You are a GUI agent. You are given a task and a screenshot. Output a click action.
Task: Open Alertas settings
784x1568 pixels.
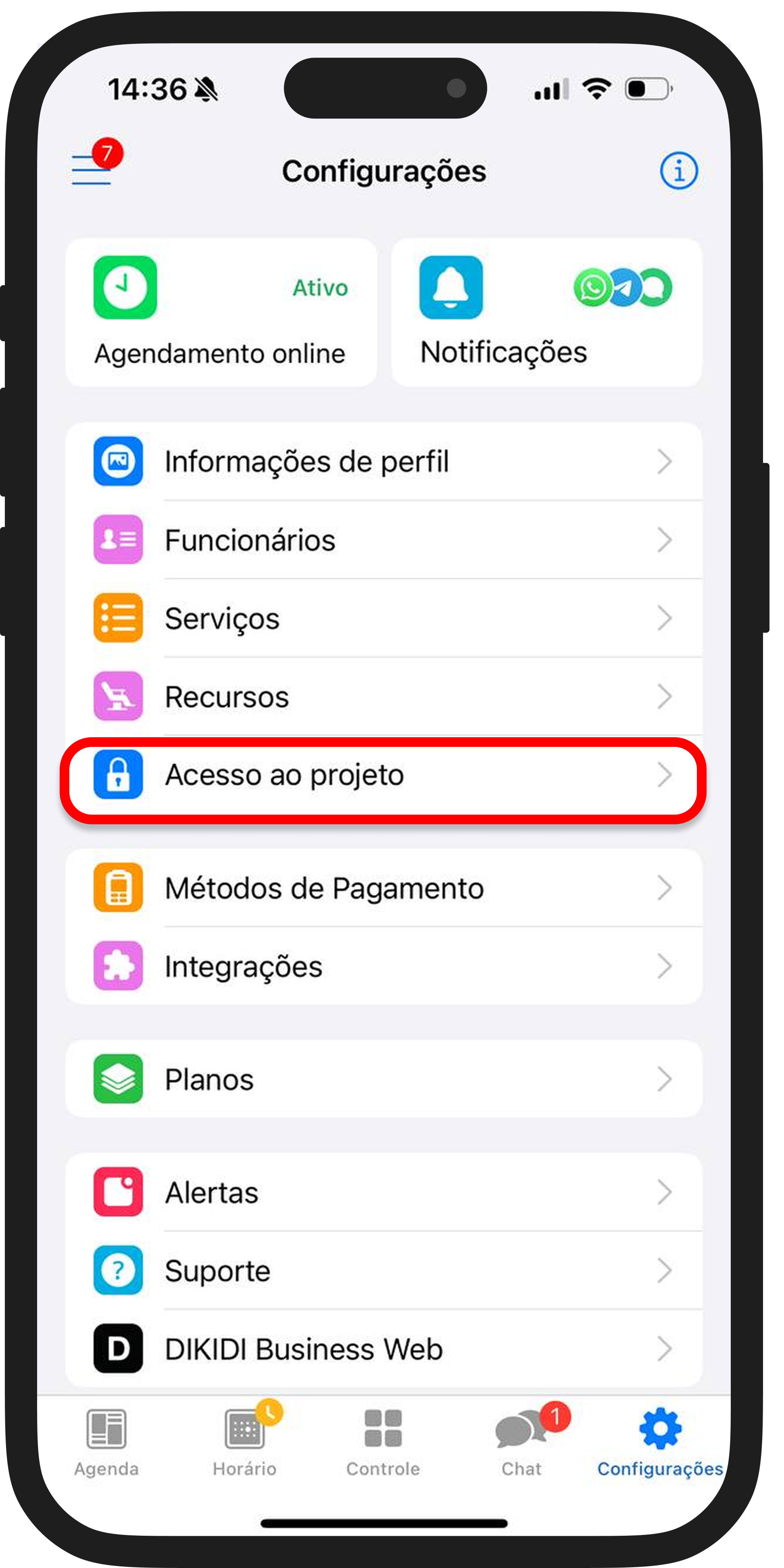point(384,1192)
